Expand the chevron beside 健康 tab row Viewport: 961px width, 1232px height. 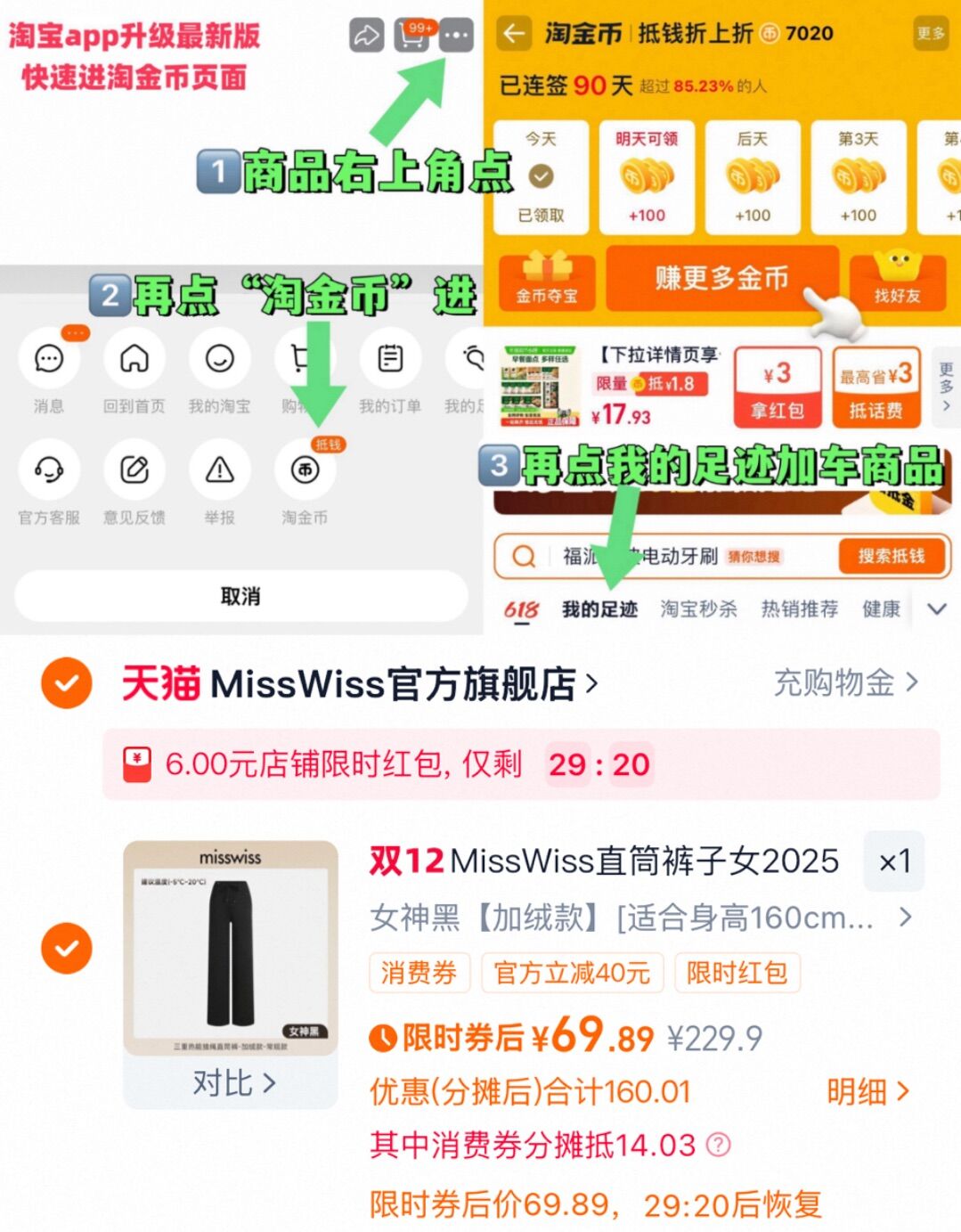tap(936, 608)
